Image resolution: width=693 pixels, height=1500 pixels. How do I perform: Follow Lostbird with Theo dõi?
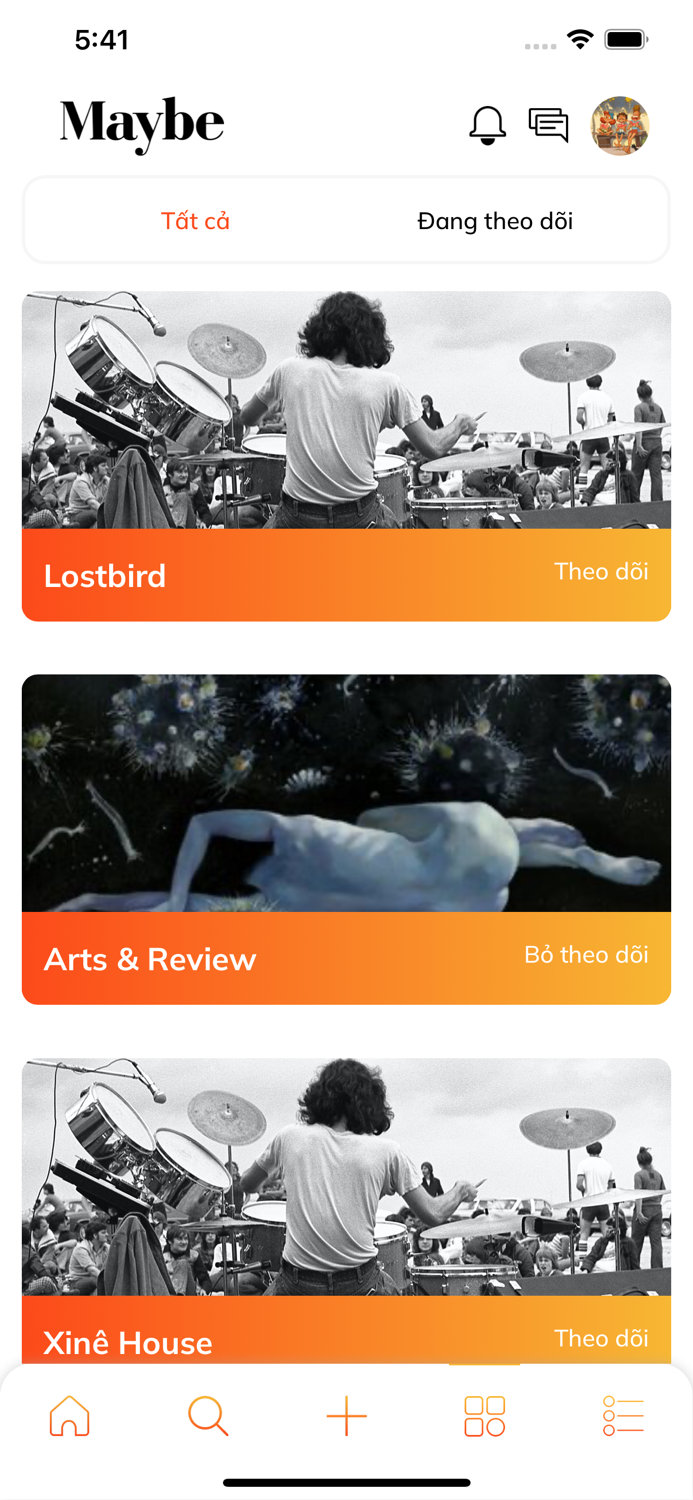[601, 571]
